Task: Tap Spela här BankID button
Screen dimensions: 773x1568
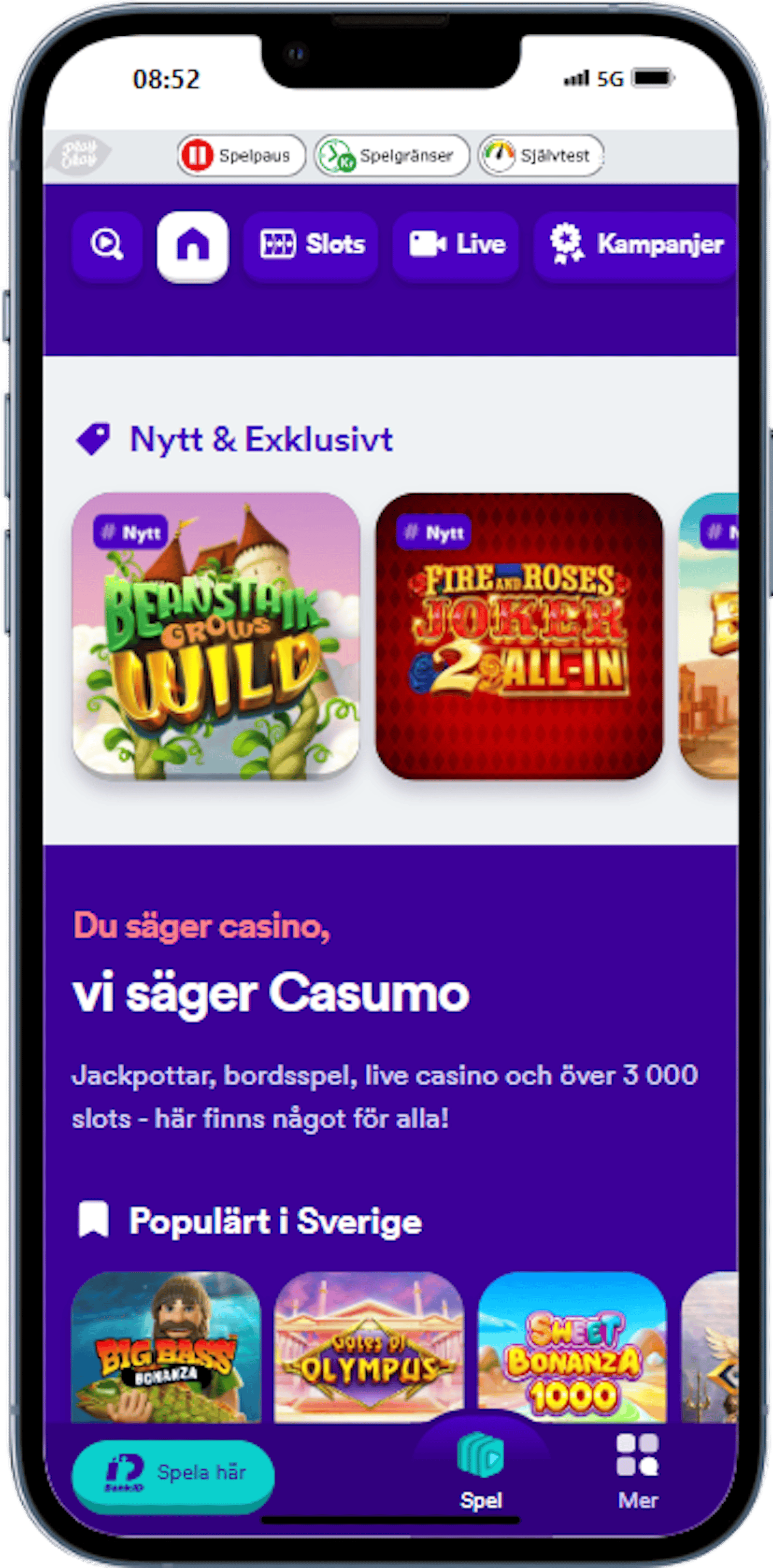Action: tap(173, 1472)
